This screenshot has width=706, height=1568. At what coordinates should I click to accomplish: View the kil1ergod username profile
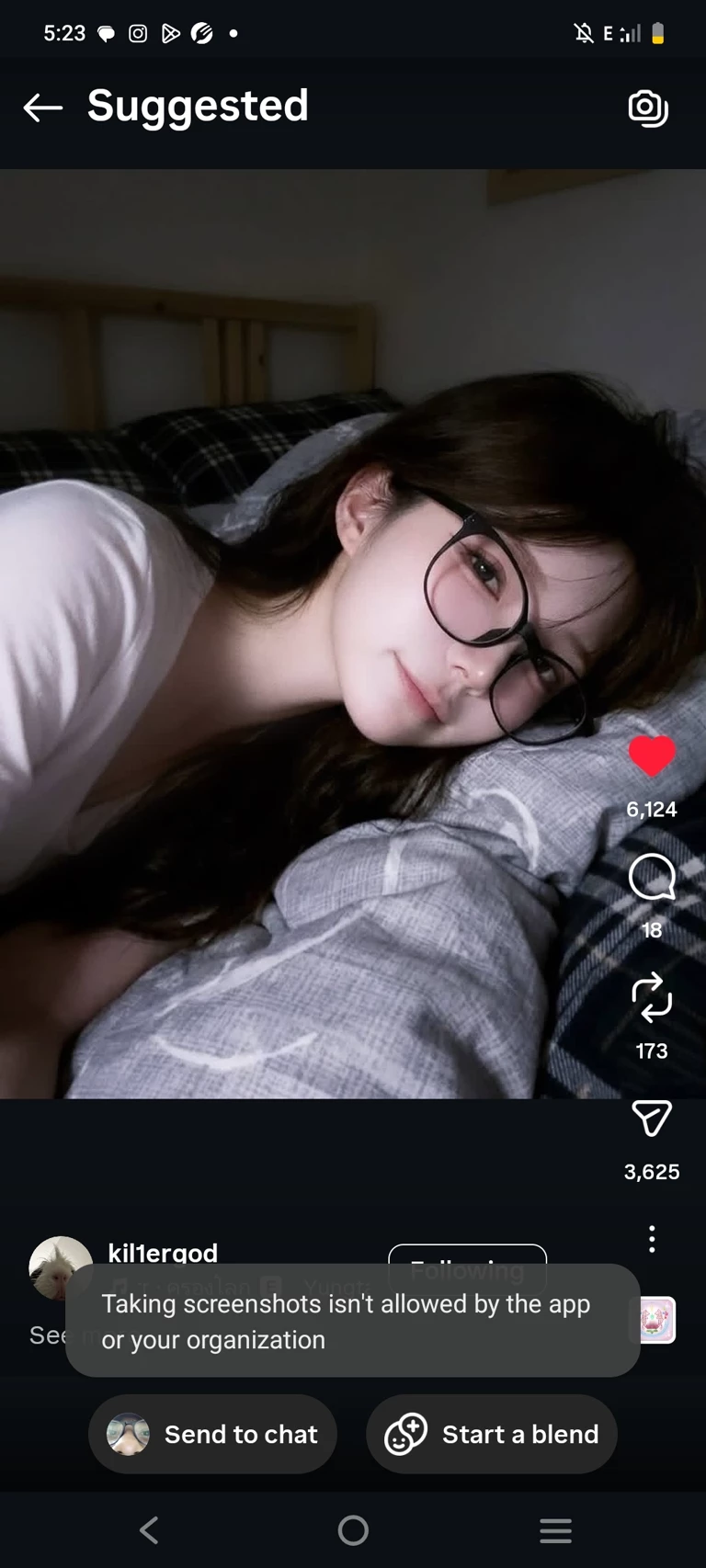tap(163, 1252)
